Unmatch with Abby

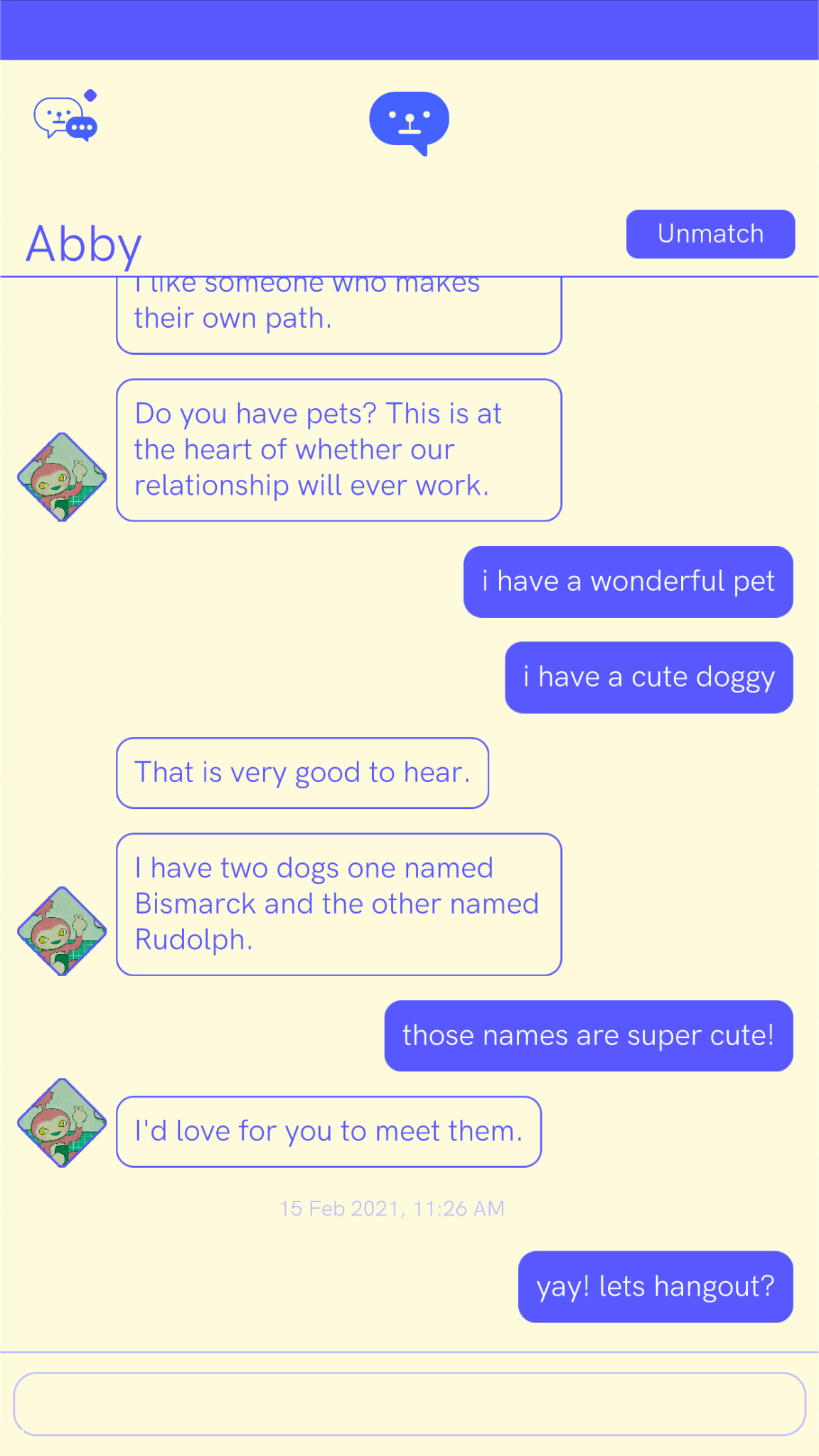710,234
